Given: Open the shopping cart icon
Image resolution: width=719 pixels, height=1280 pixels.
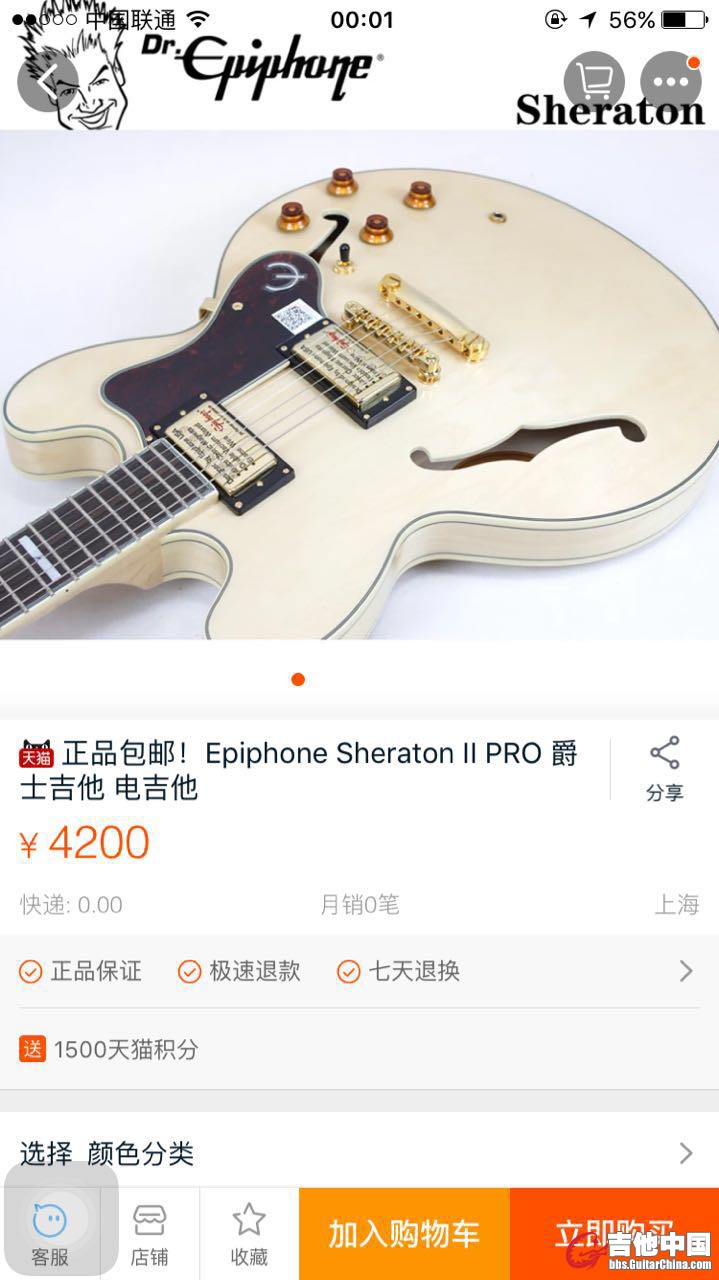Looking at the screenshot, I should (594, 82).
